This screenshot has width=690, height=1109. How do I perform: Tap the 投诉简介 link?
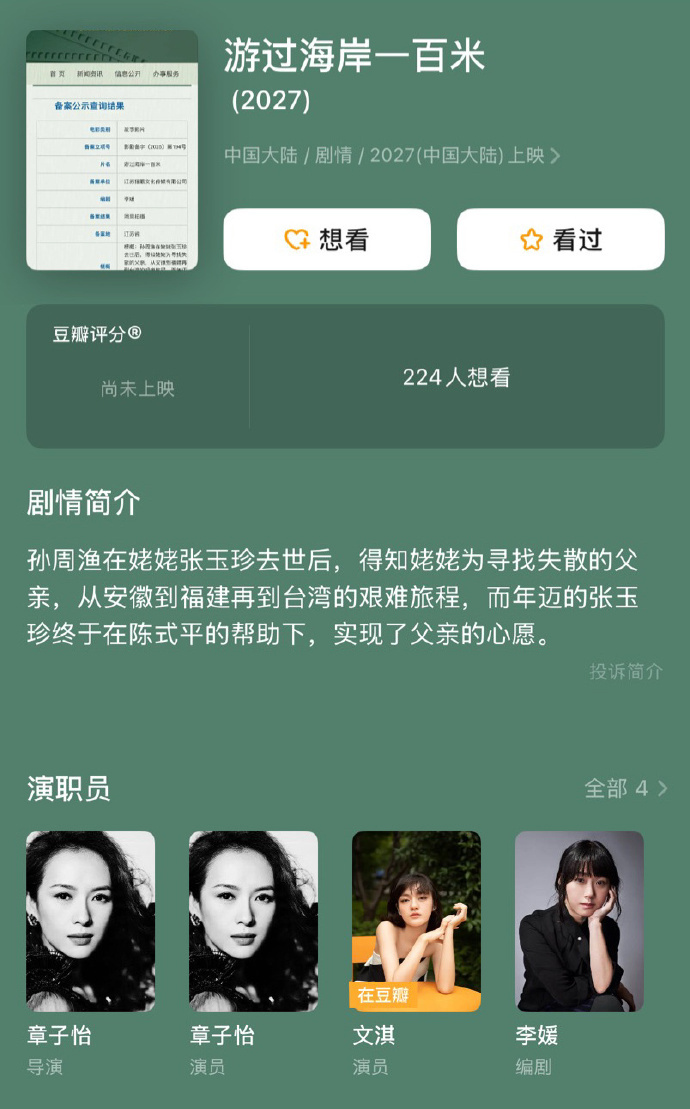click(x=626, y=671)
